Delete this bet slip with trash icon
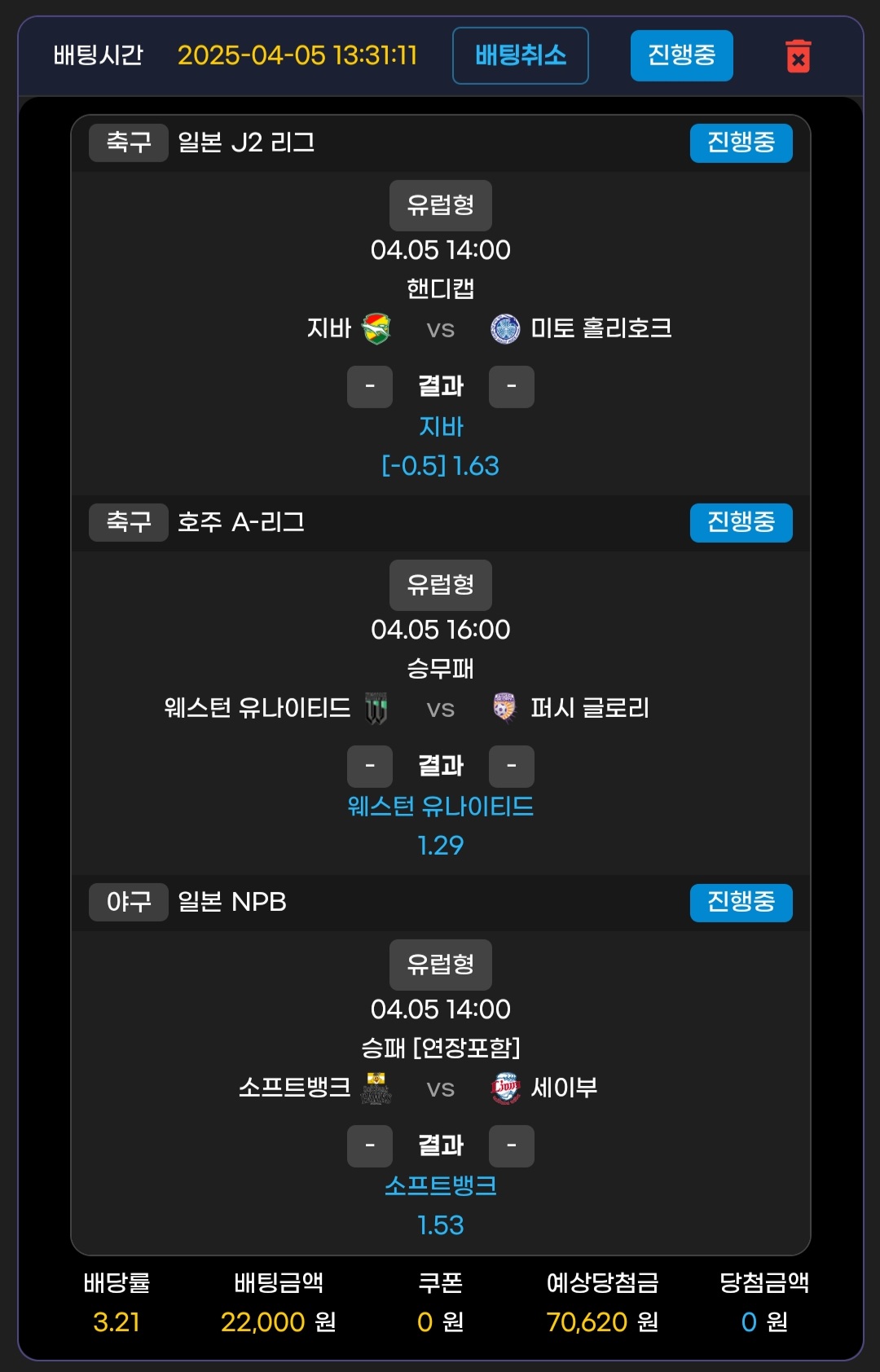The image size is (880, 1372). click(798, 56)
